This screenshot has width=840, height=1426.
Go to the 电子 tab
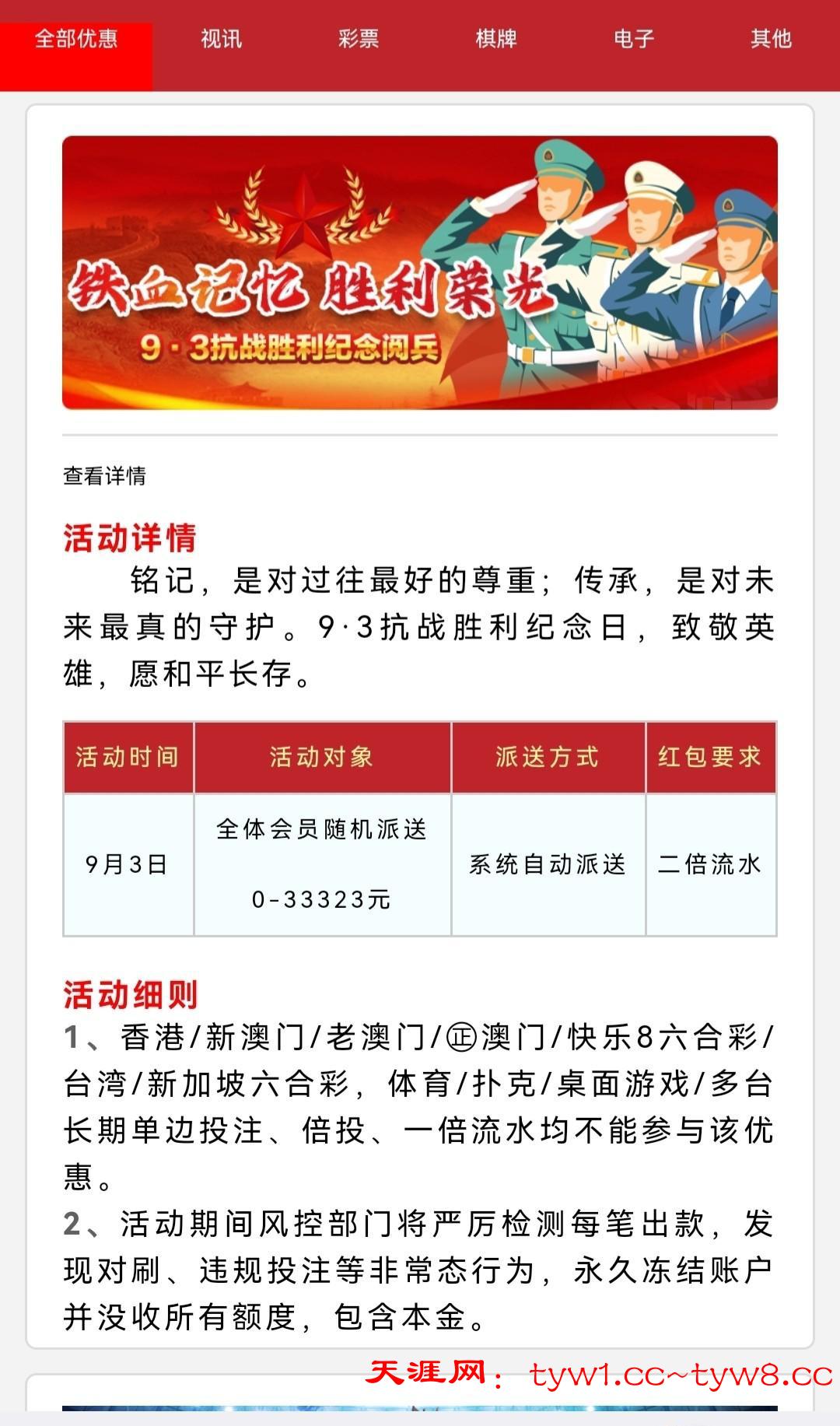(633, 39)
